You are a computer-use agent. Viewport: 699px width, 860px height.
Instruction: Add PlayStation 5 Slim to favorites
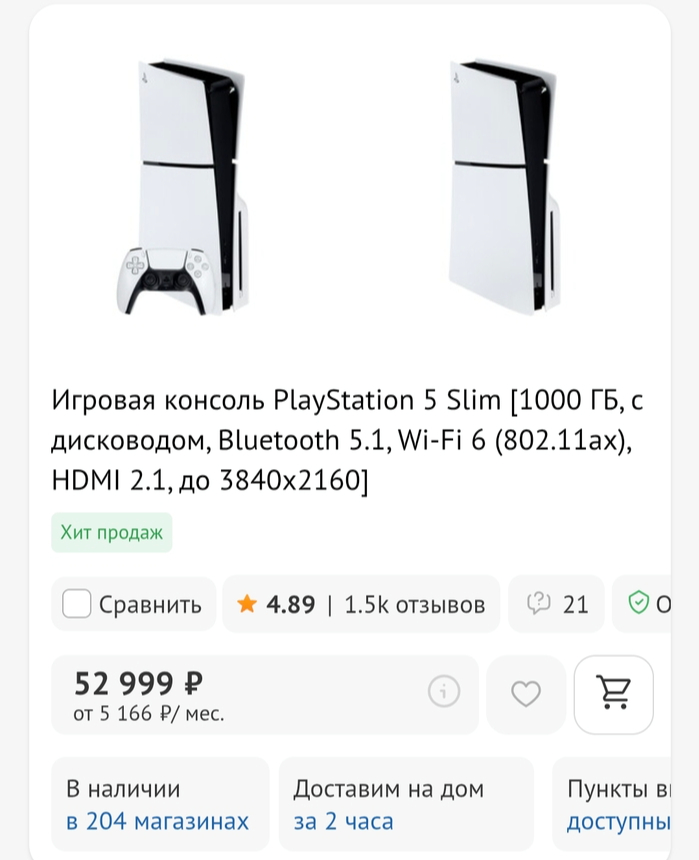[525, 693]
